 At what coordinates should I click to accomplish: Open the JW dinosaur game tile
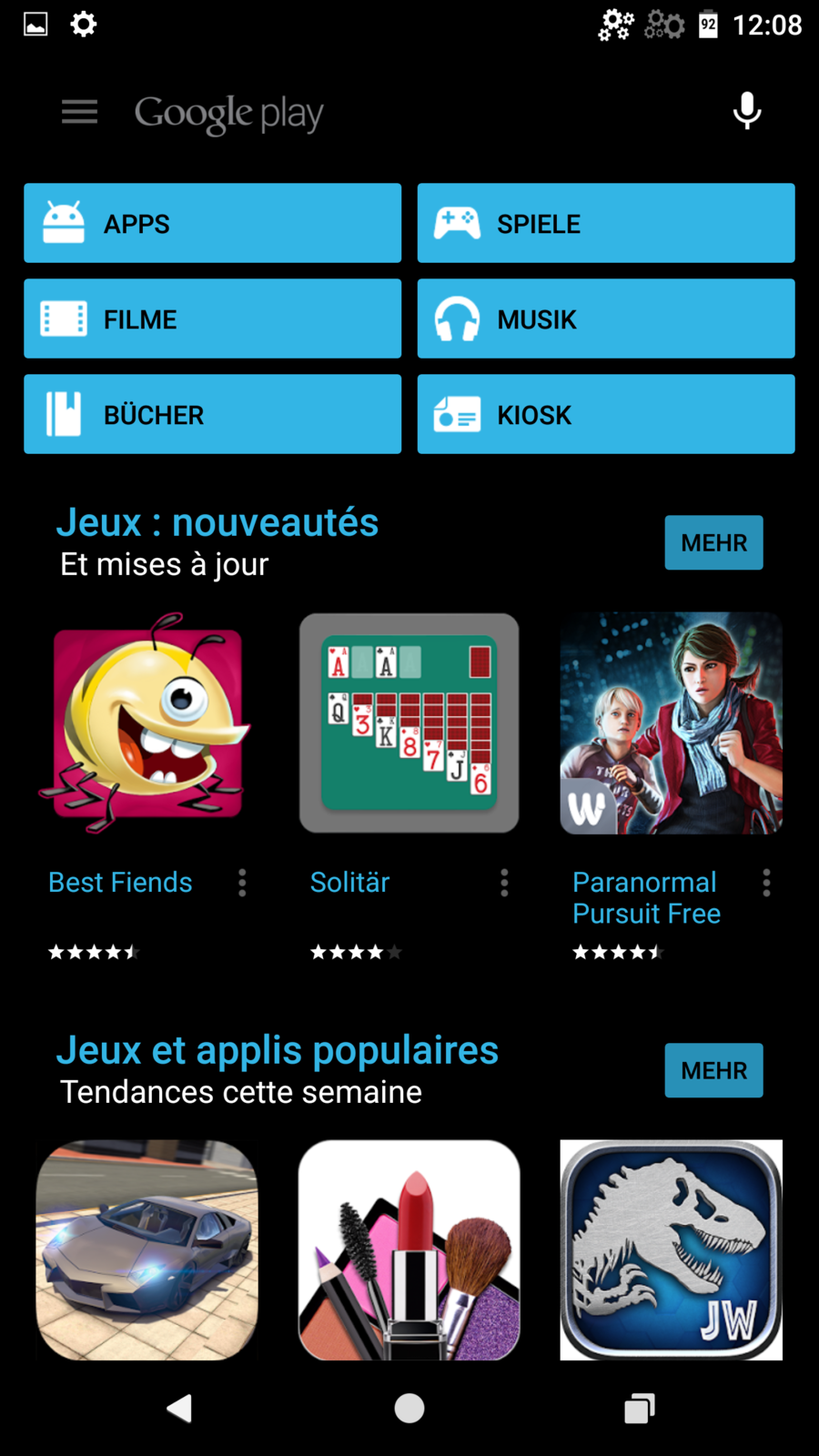[x=671, y=1250]
